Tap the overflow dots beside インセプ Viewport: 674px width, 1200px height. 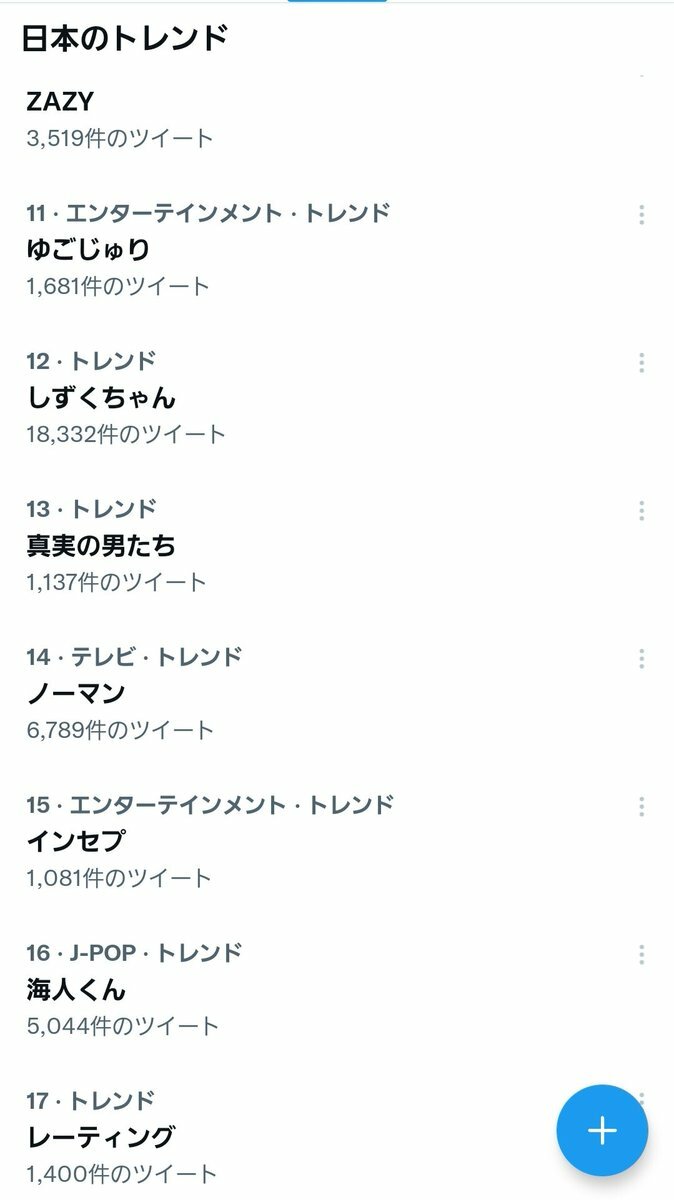[641, 806]
